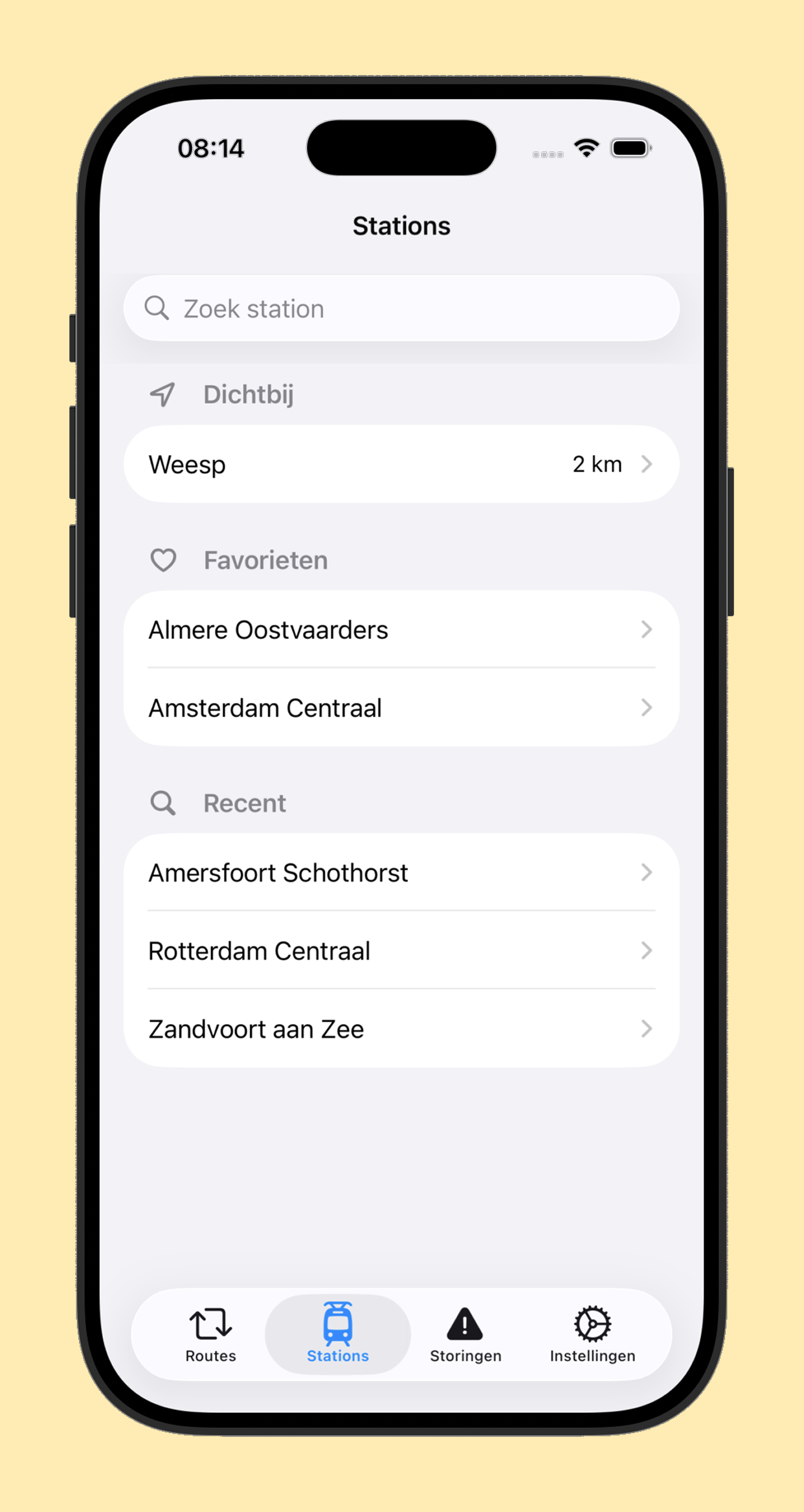Open the Instellingen tab
This screenshot has height=1512, width=804.
point(592,1336)
